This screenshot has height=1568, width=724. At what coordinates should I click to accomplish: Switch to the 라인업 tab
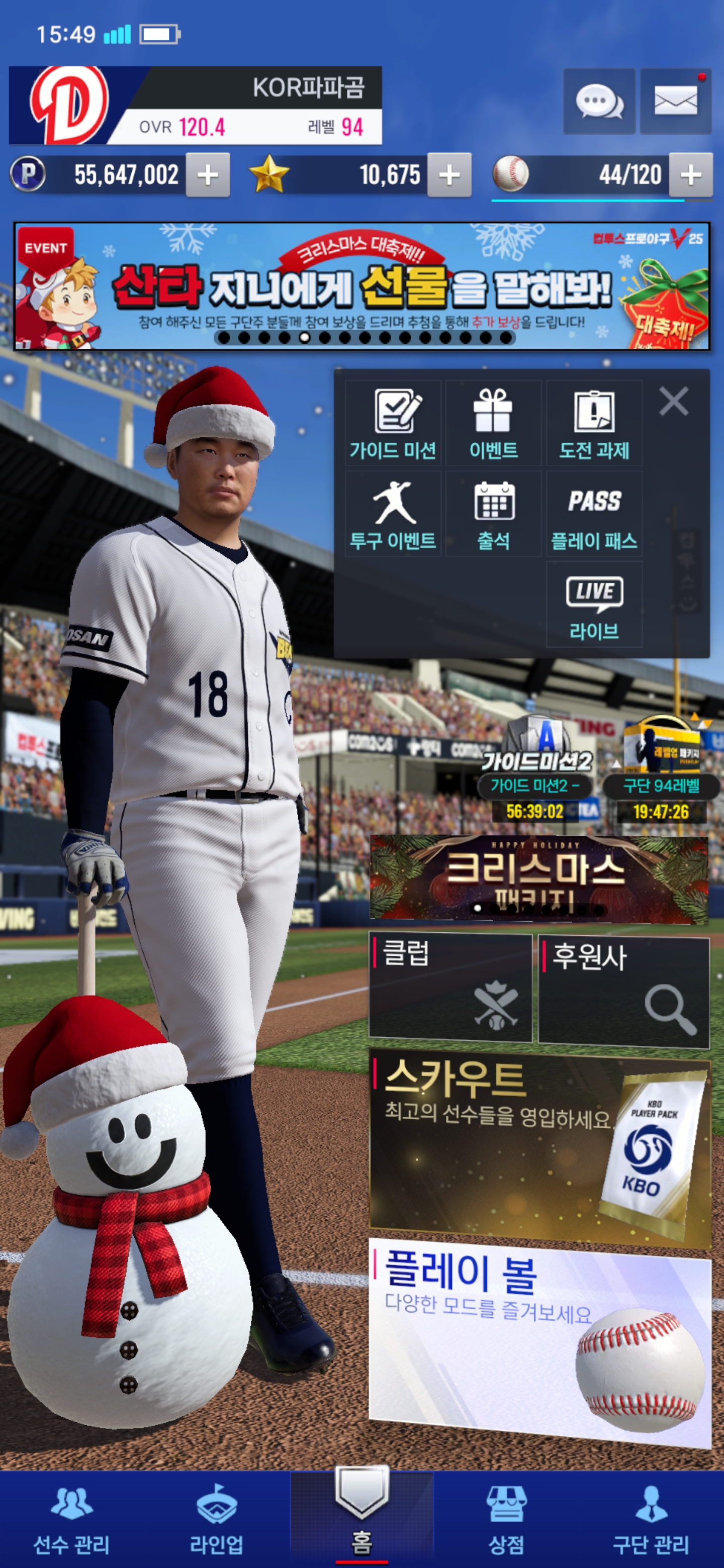(x=217, y=1519)
